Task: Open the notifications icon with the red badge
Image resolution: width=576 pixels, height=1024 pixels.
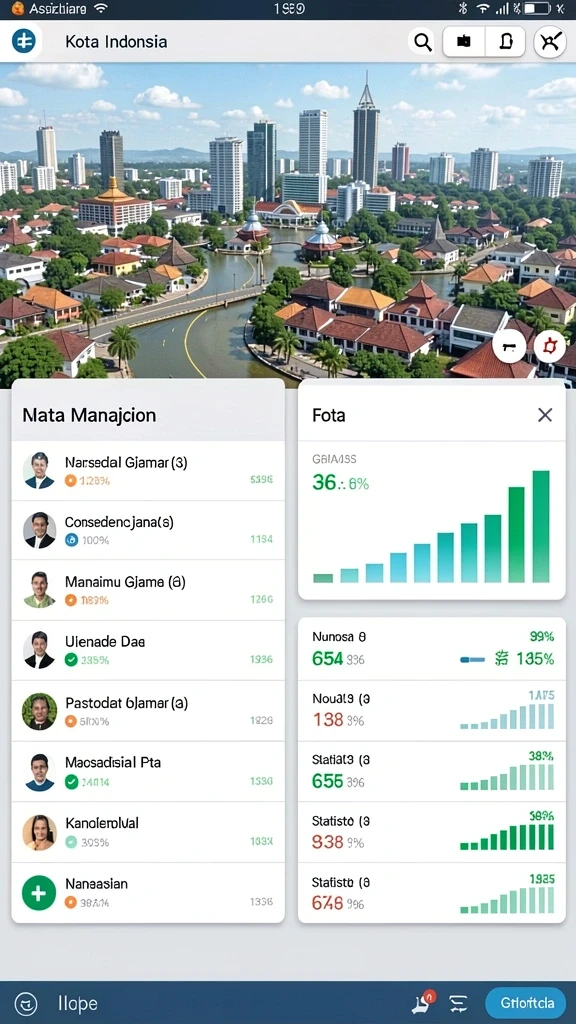Action: pos(421,1002)
